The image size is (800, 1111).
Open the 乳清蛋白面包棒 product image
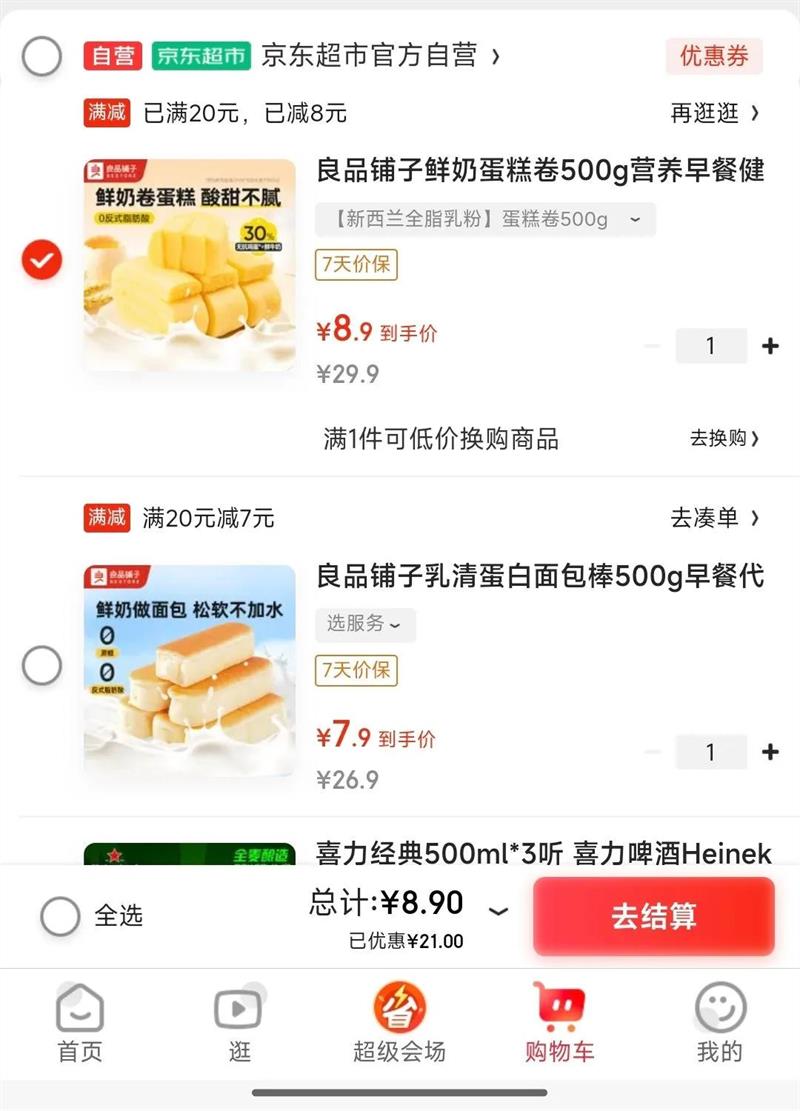(189, 671)
